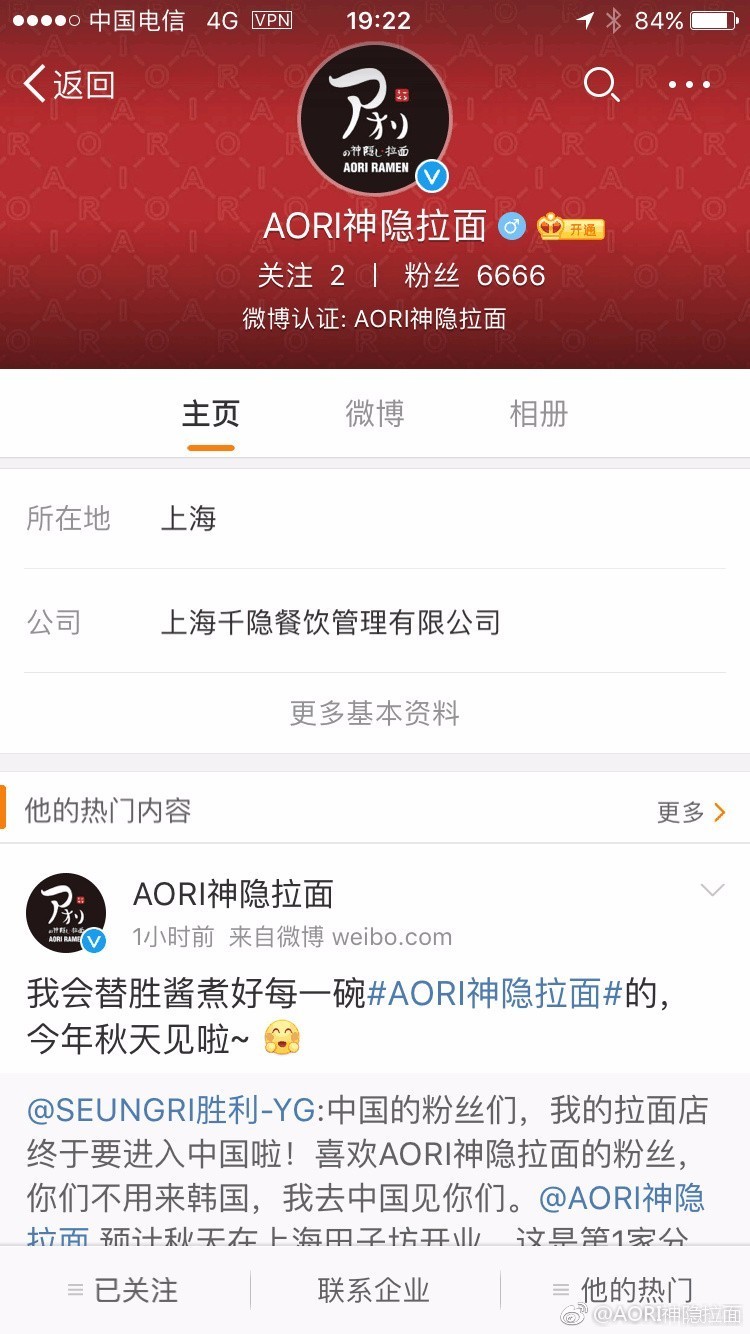Tap the 已关注 follow status button
The height and width of the screenshot is (1334, 750).
point(124,1290)
